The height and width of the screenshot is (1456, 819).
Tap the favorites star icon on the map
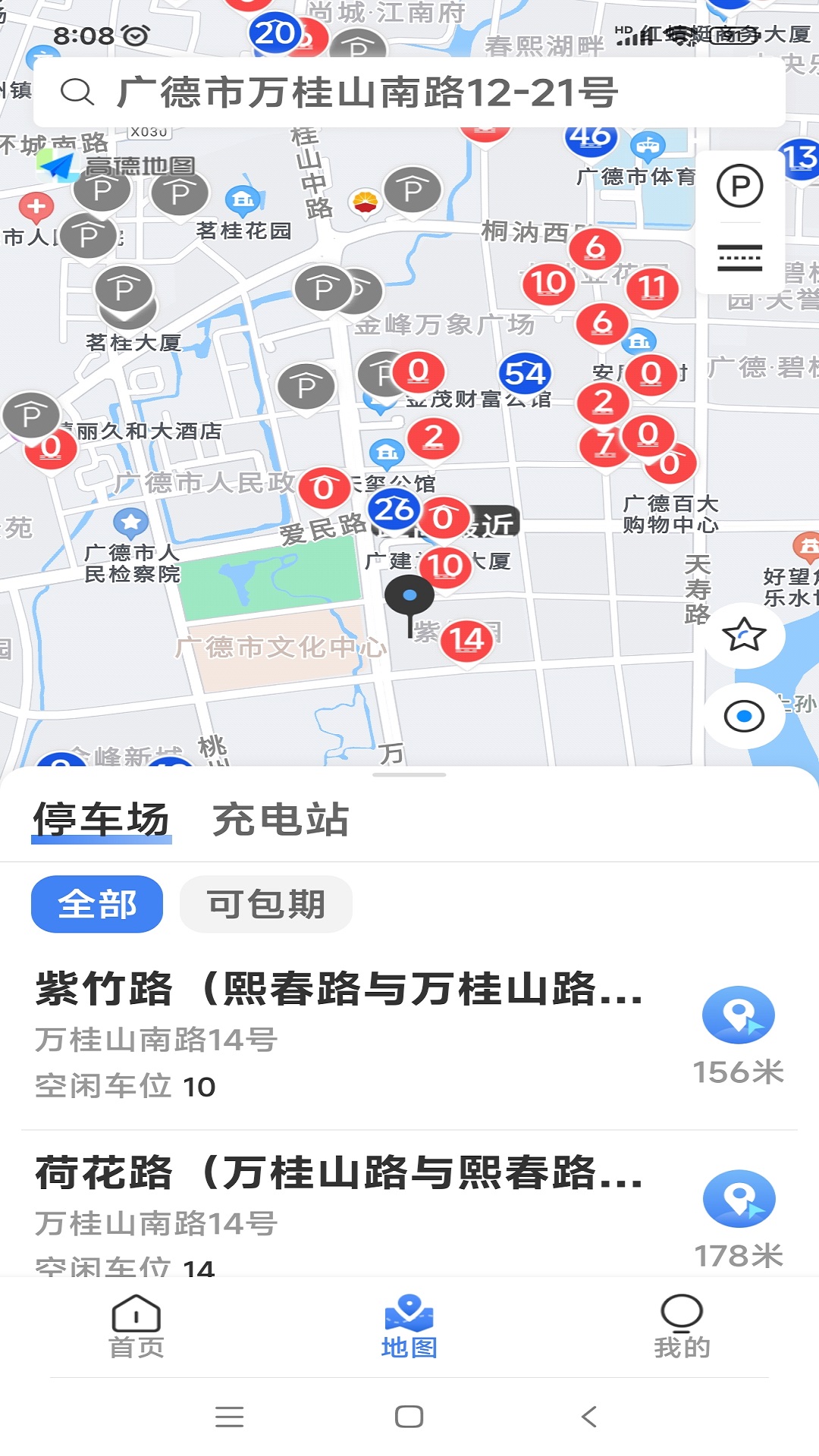(x=744, y=635)
